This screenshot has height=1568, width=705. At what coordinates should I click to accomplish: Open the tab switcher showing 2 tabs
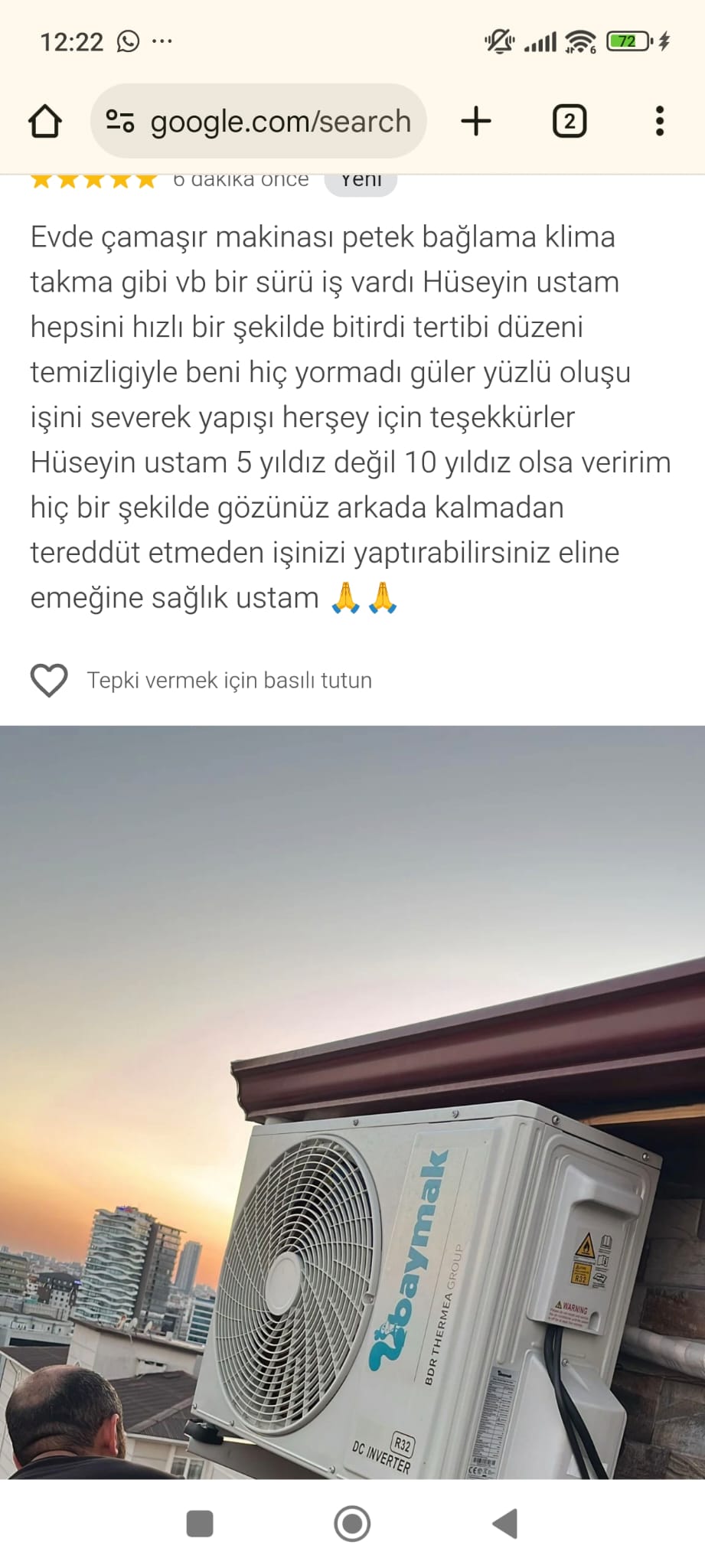coord(569,122)
